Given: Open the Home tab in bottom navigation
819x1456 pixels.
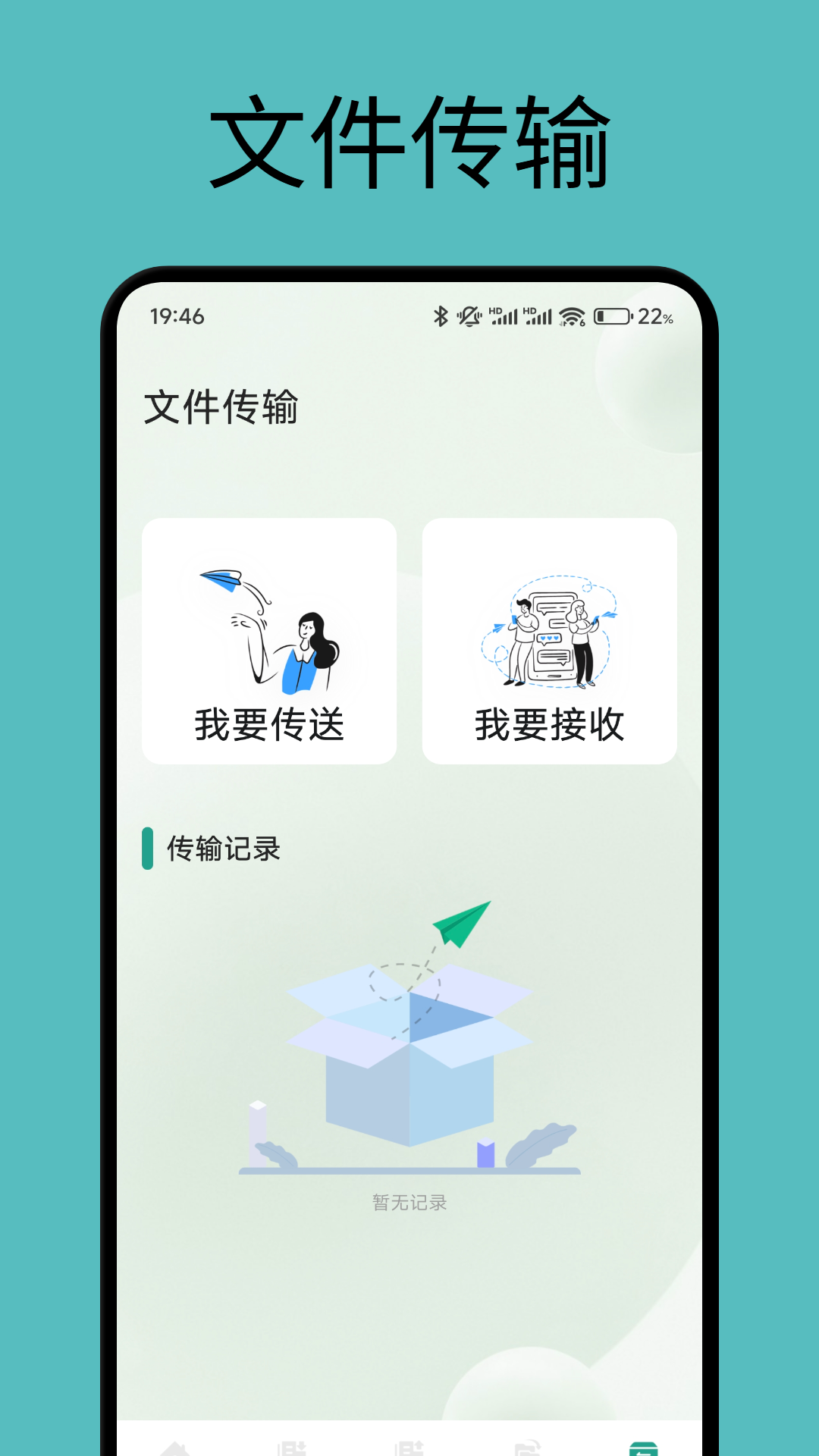Looking at the screenshot, I should [x=174, y=1448].
